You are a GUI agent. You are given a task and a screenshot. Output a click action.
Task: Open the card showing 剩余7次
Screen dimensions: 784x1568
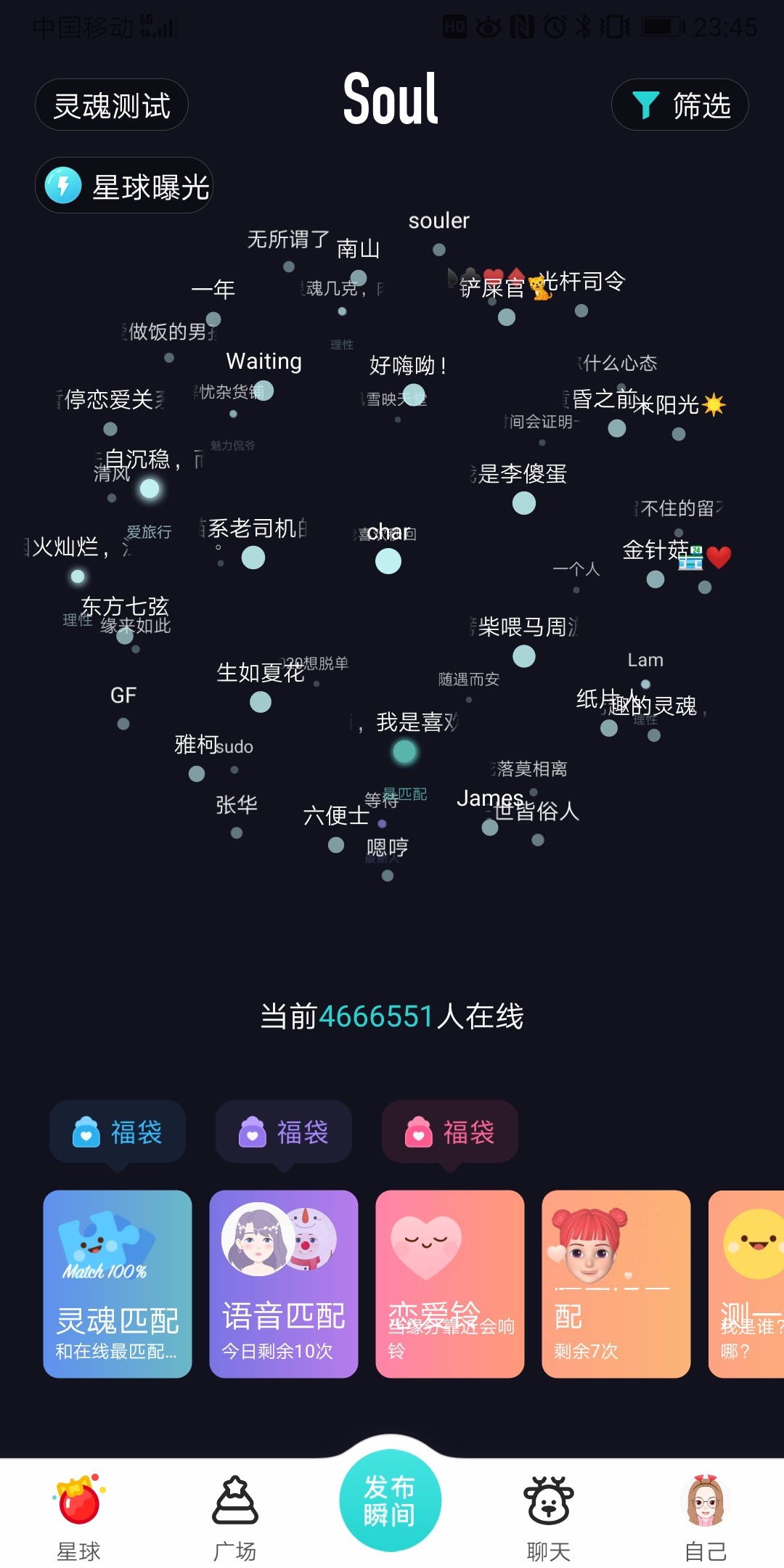coord(616,1283)
